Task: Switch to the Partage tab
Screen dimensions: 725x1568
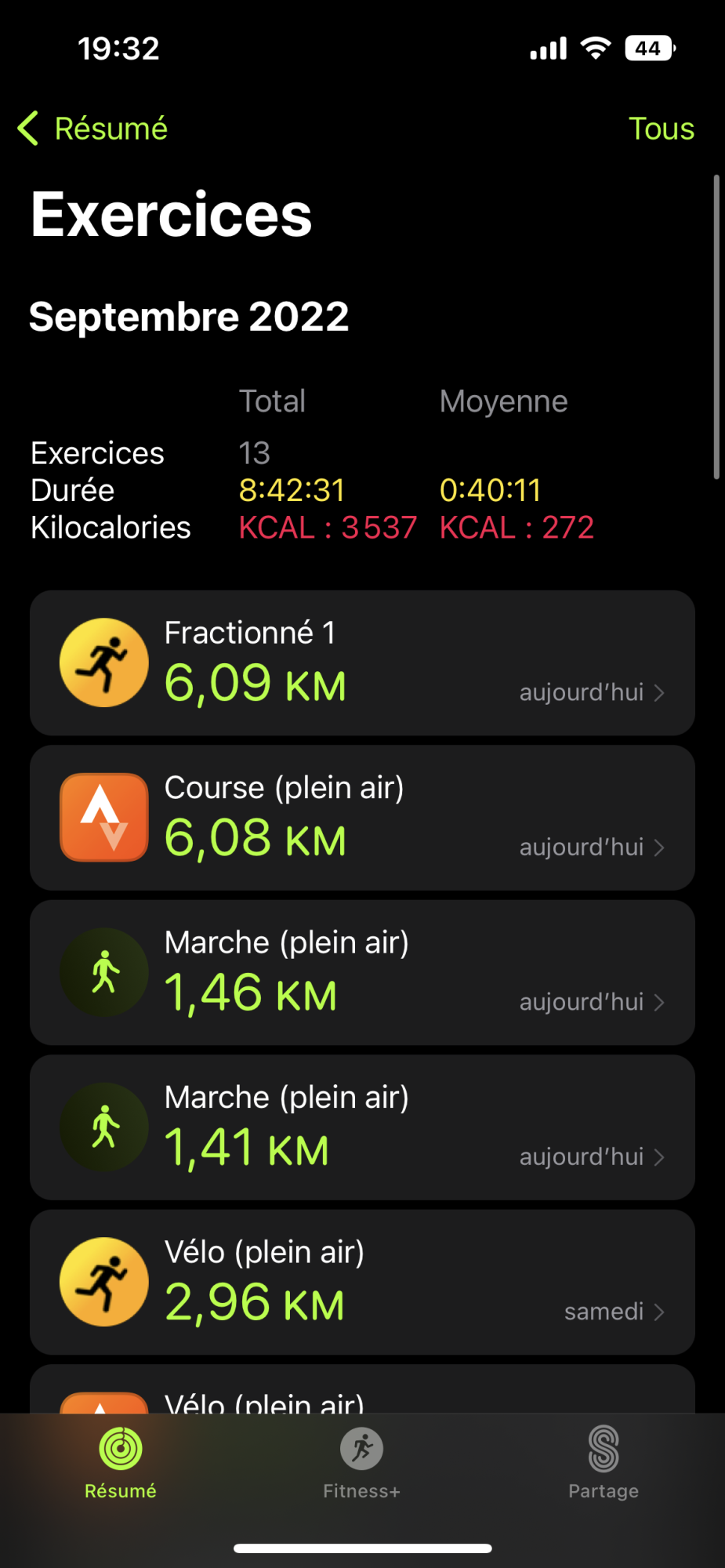Action: (x=603, y=1462)
